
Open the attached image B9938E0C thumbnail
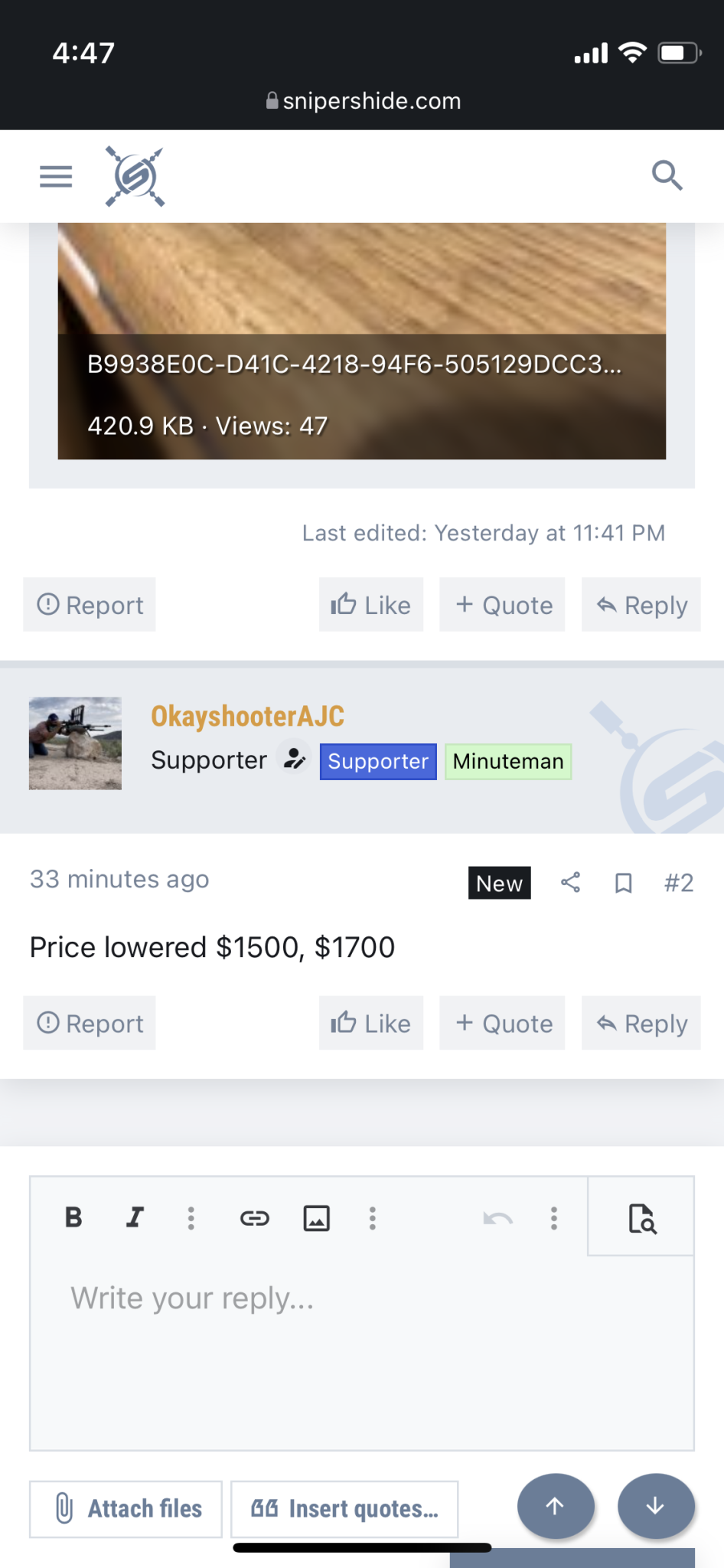[x=362, y=341]
